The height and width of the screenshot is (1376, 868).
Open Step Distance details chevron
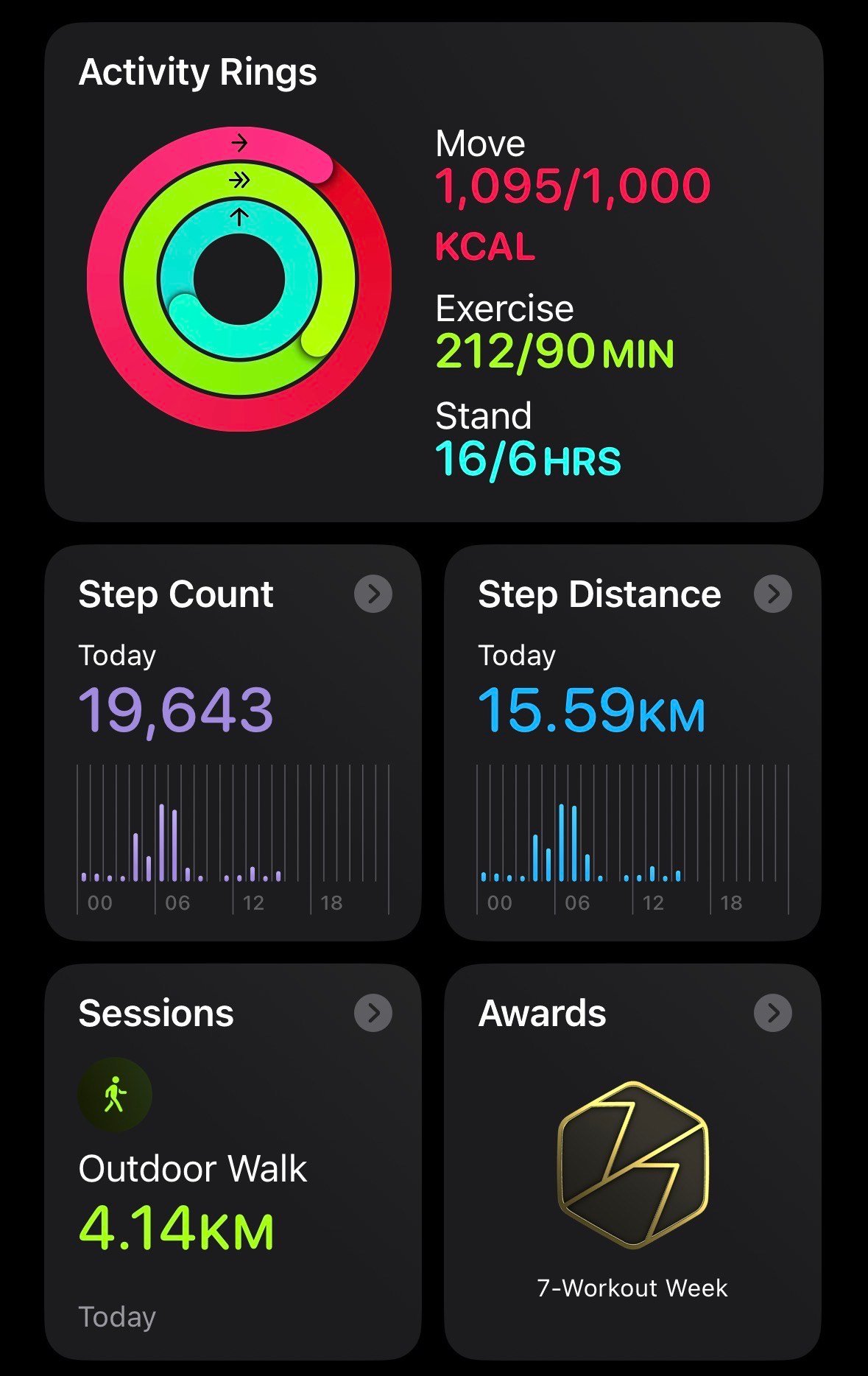(x=773, y=594)
